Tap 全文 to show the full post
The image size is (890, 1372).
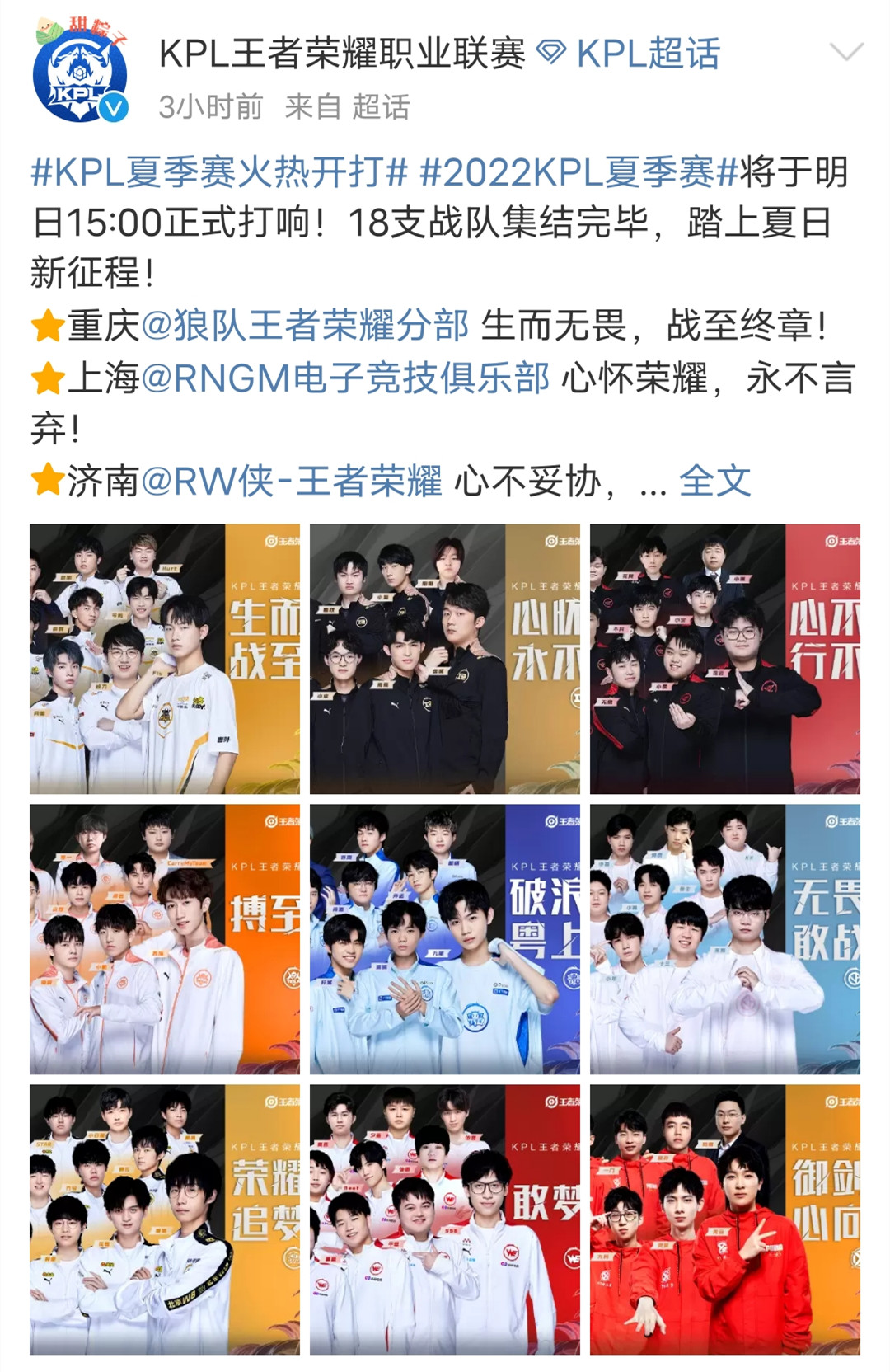tap(714, 481)
